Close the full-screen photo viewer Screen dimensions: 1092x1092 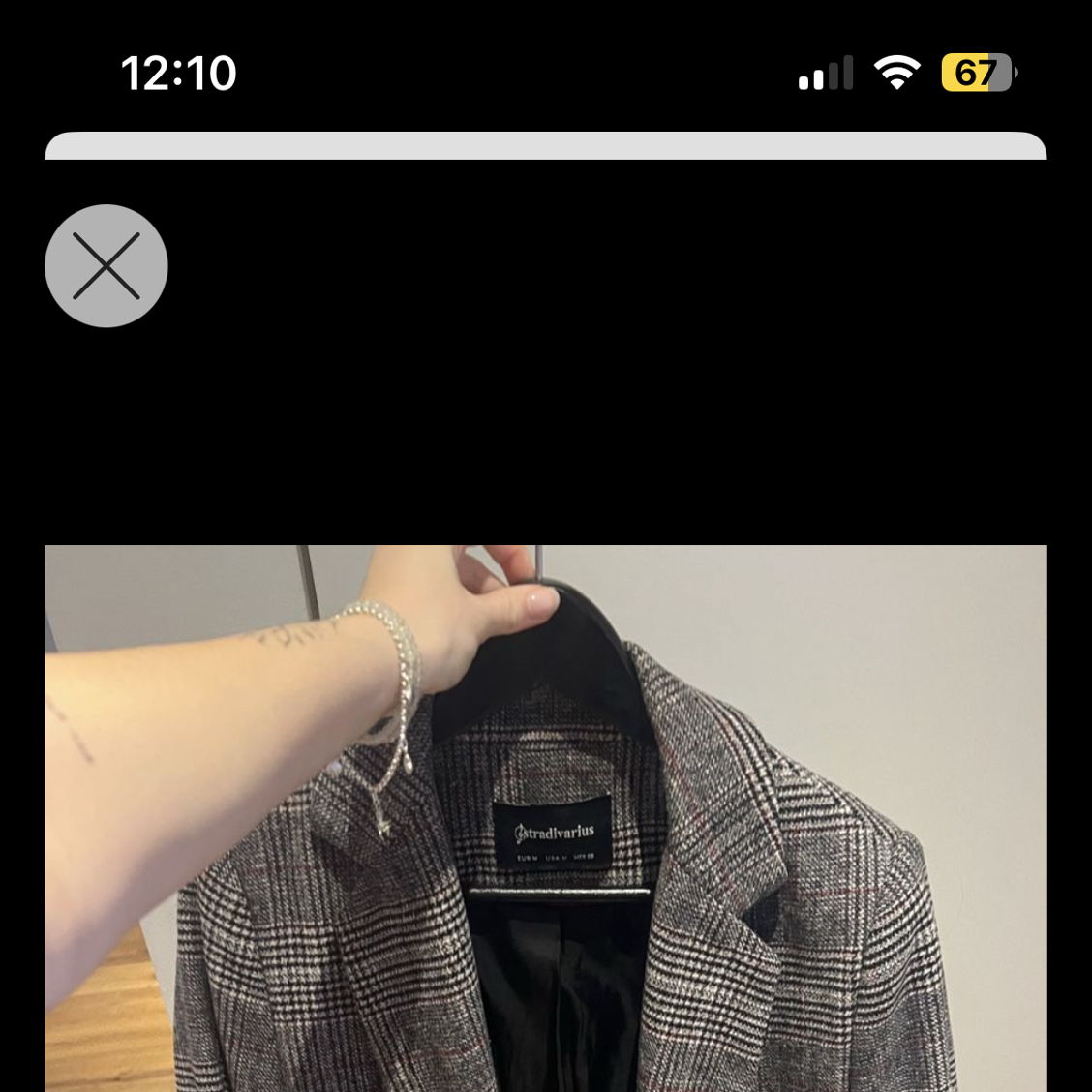[106, 265]
